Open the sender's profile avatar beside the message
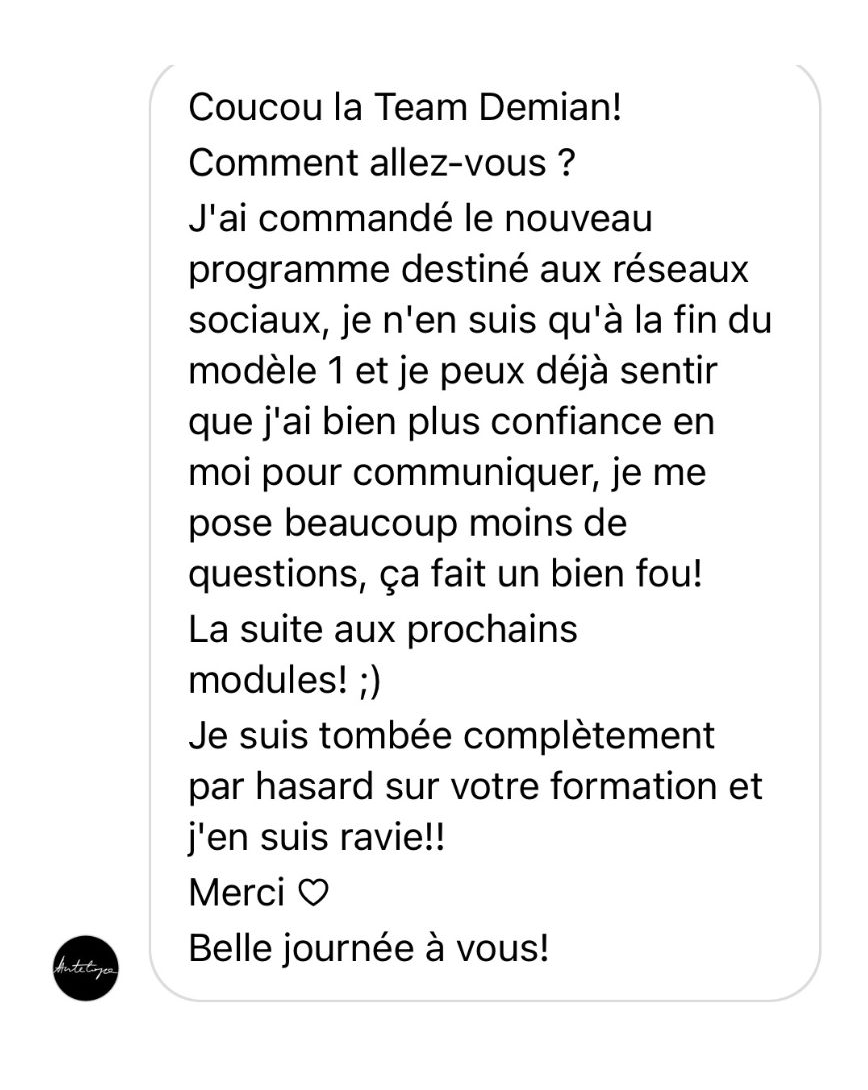The width and height of the screenshot is (868, 1090). pos(85,967)
